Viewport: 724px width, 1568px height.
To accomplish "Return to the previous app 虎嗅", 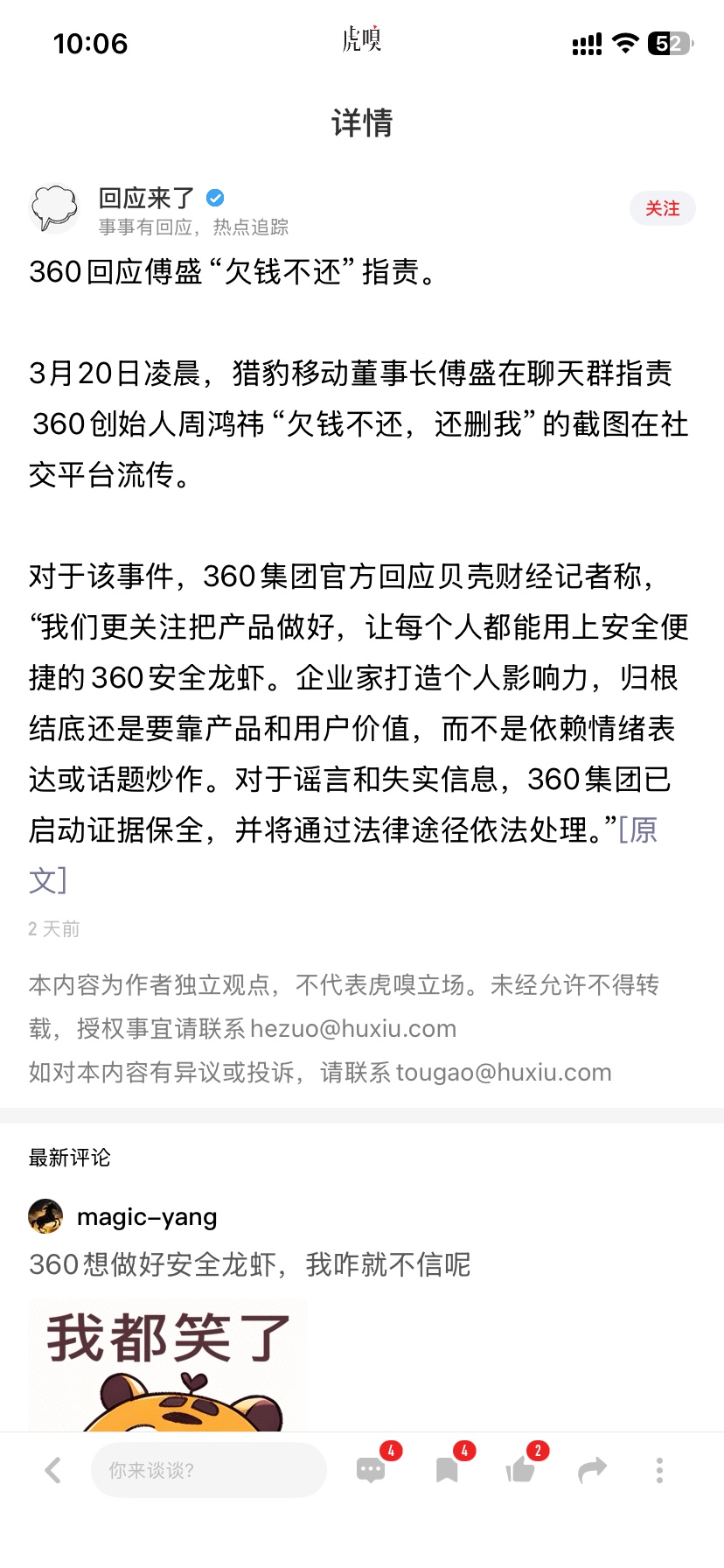I will click(x=361, y=39).
